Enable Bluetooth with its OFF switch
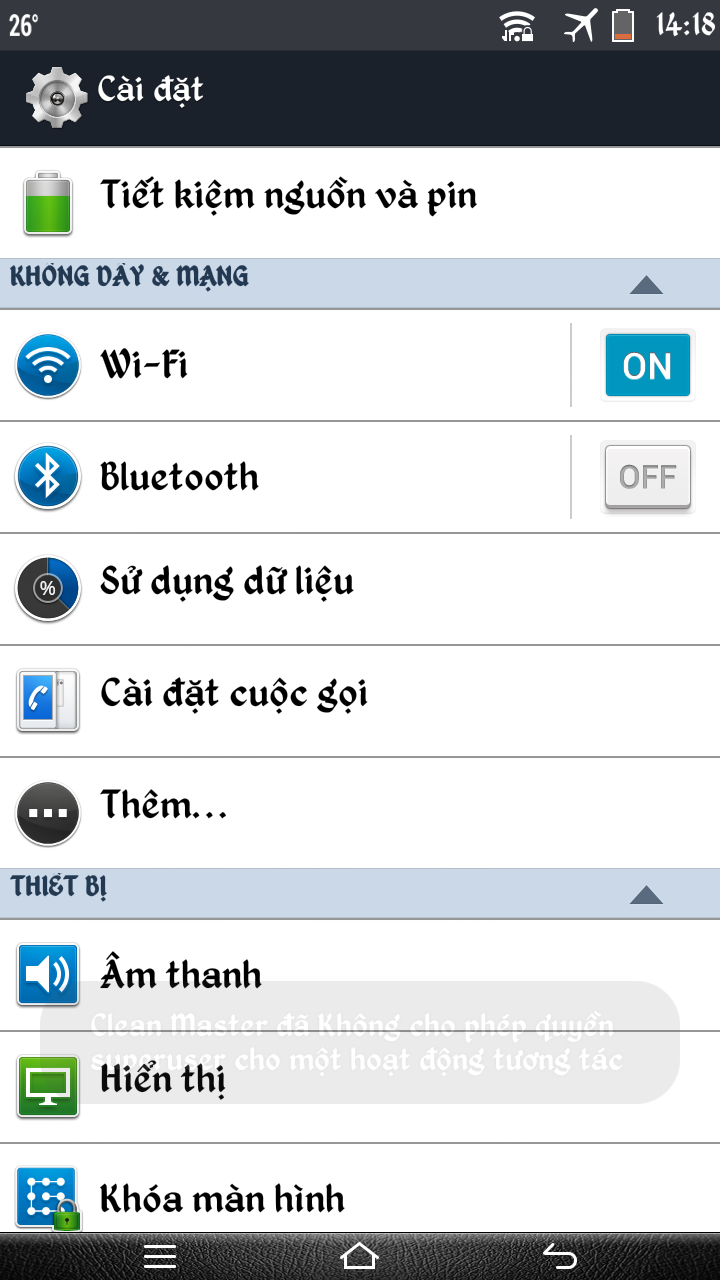 tap(648, 477)
